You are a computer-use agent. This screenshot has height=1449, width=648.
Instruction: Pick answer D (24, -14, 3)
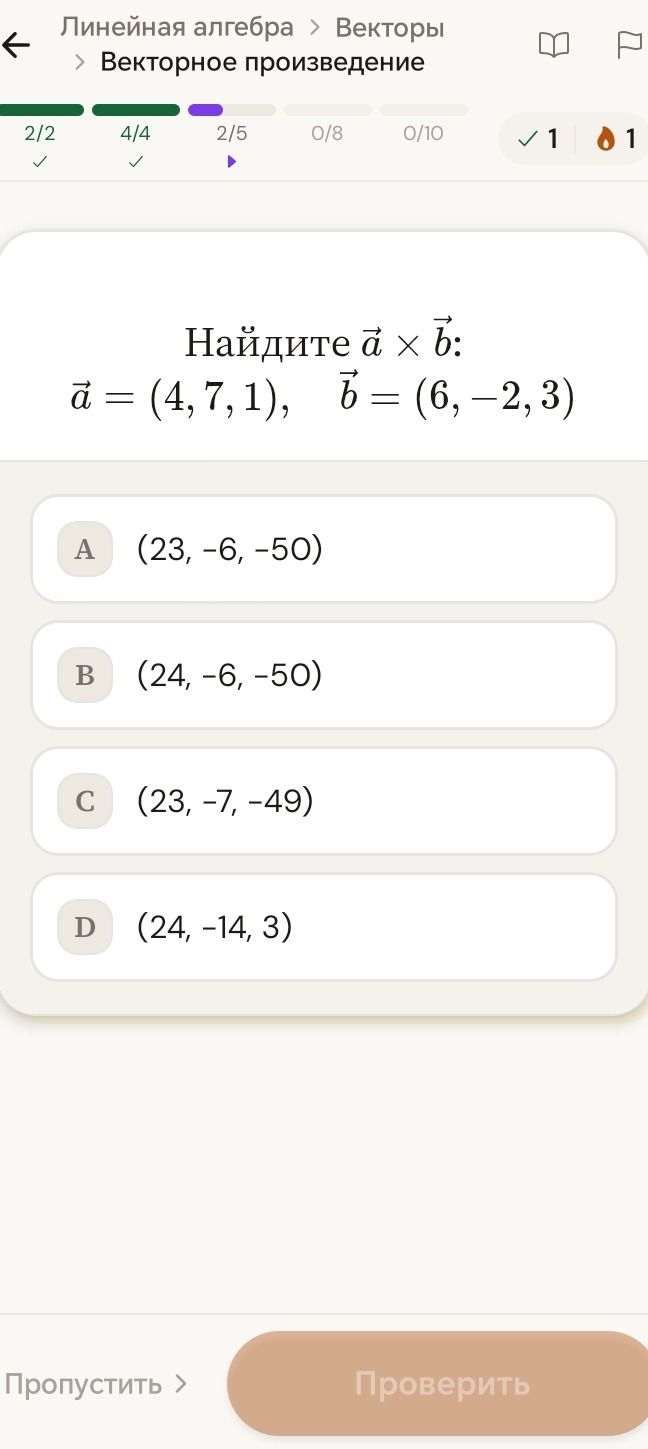coord(324,927)
